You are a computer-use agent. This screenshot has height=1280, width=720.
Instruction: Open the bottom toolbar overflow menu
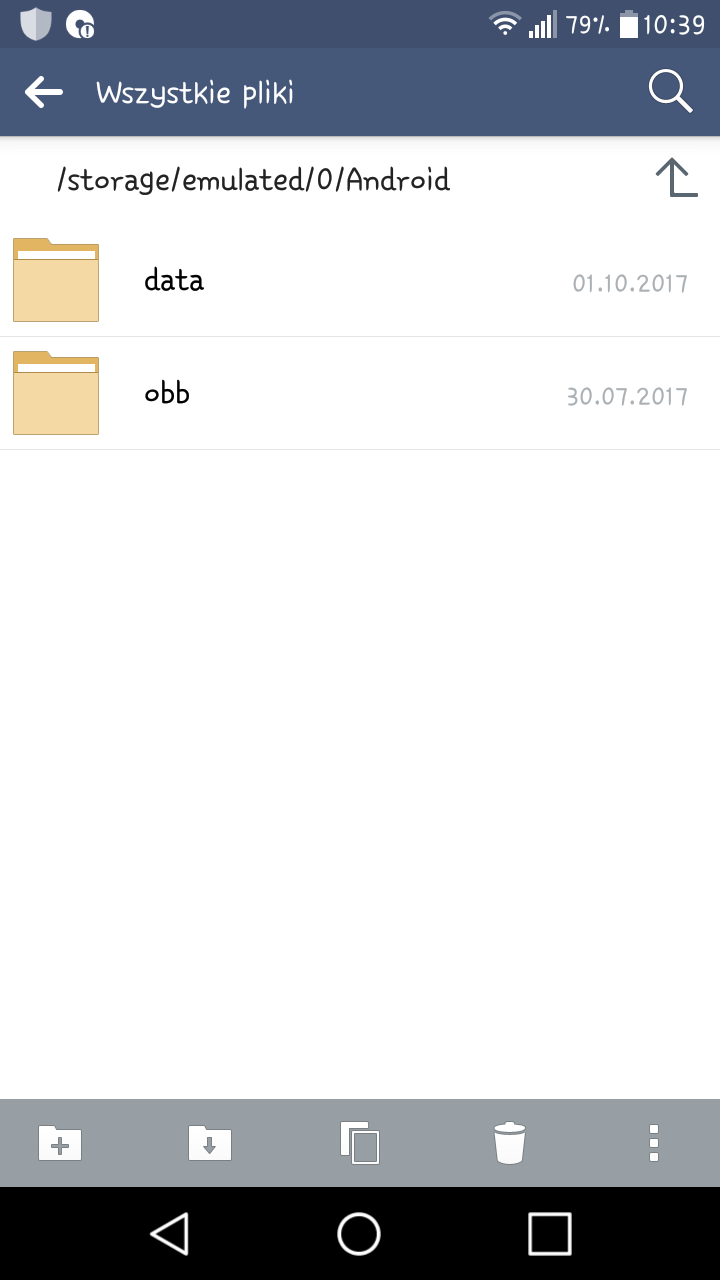point(654,1143)
